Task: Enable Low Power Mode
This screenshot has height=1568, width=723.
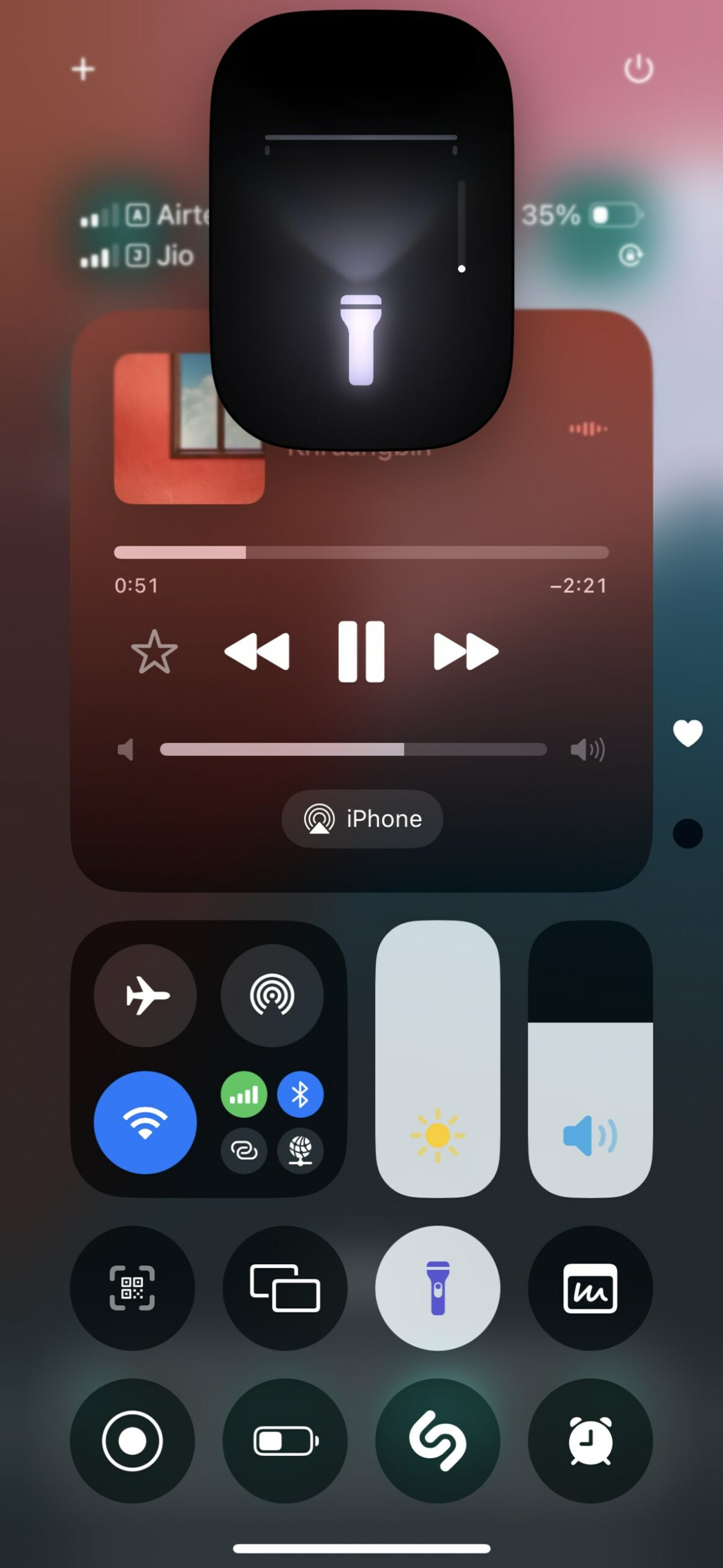Action: 285,1441
